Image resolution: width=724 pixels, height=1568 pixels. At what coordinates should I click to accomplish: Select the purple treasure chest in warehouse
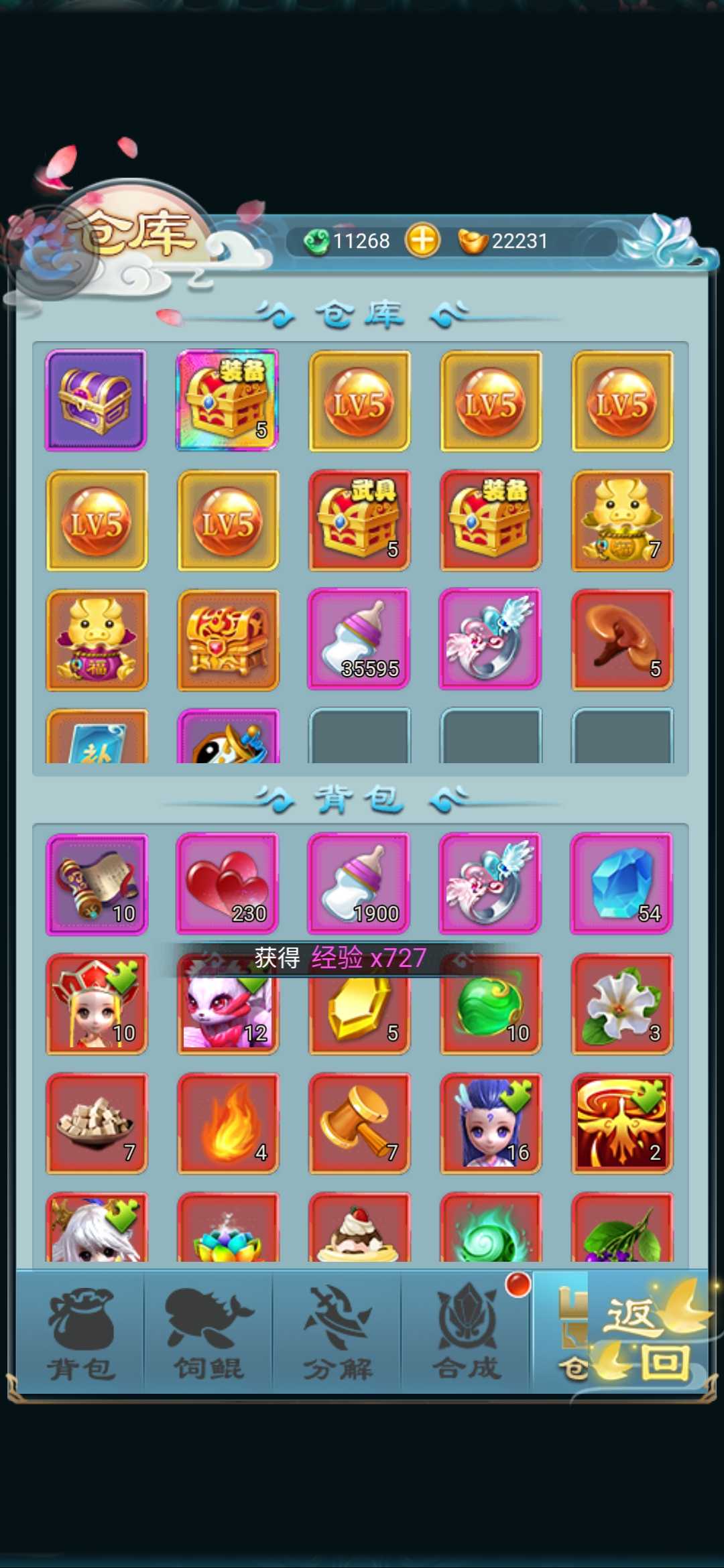click(x=96, y=400)
